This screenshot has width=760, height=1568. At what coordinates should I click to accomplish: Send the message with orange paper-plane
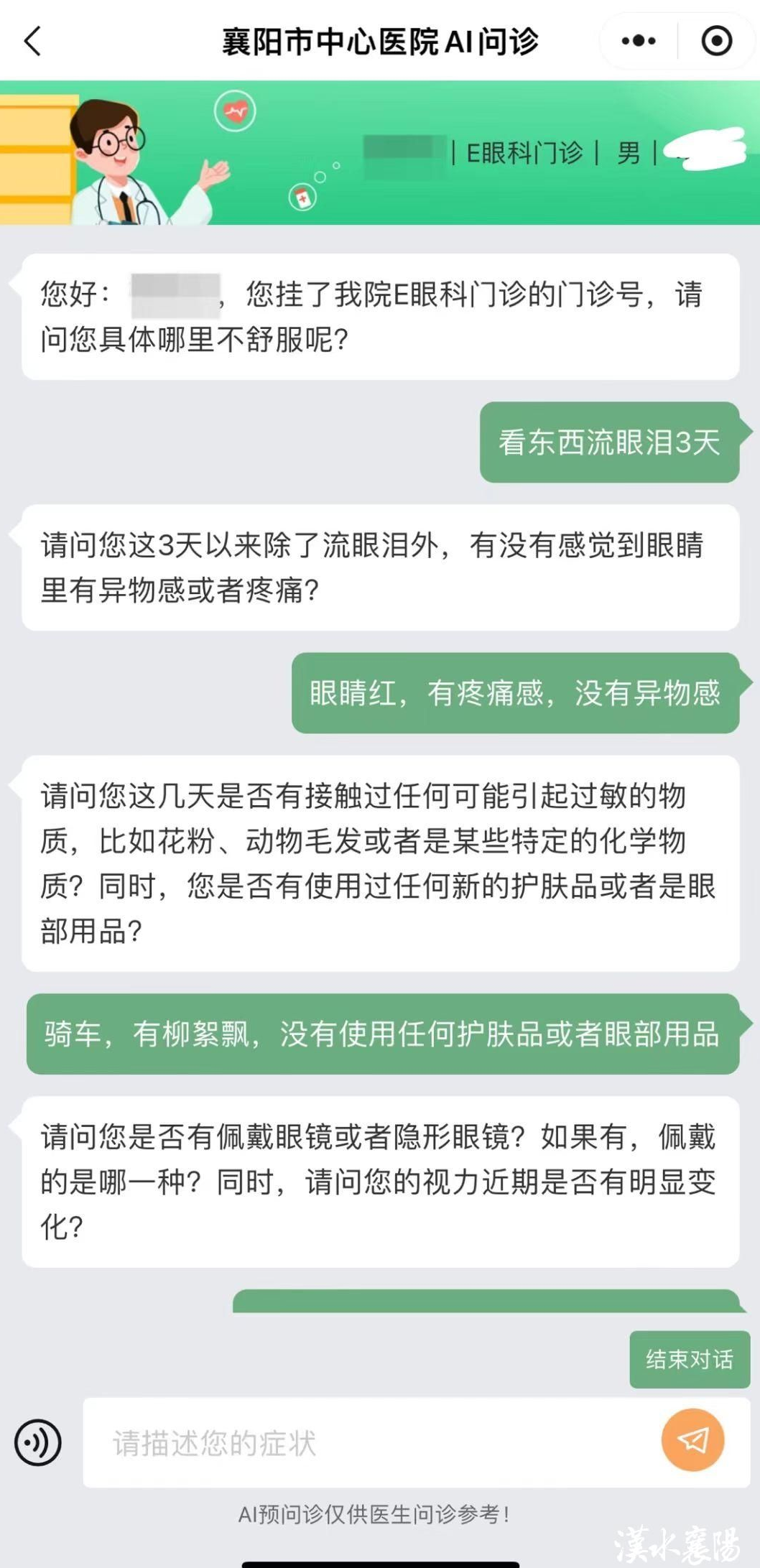692,1439
